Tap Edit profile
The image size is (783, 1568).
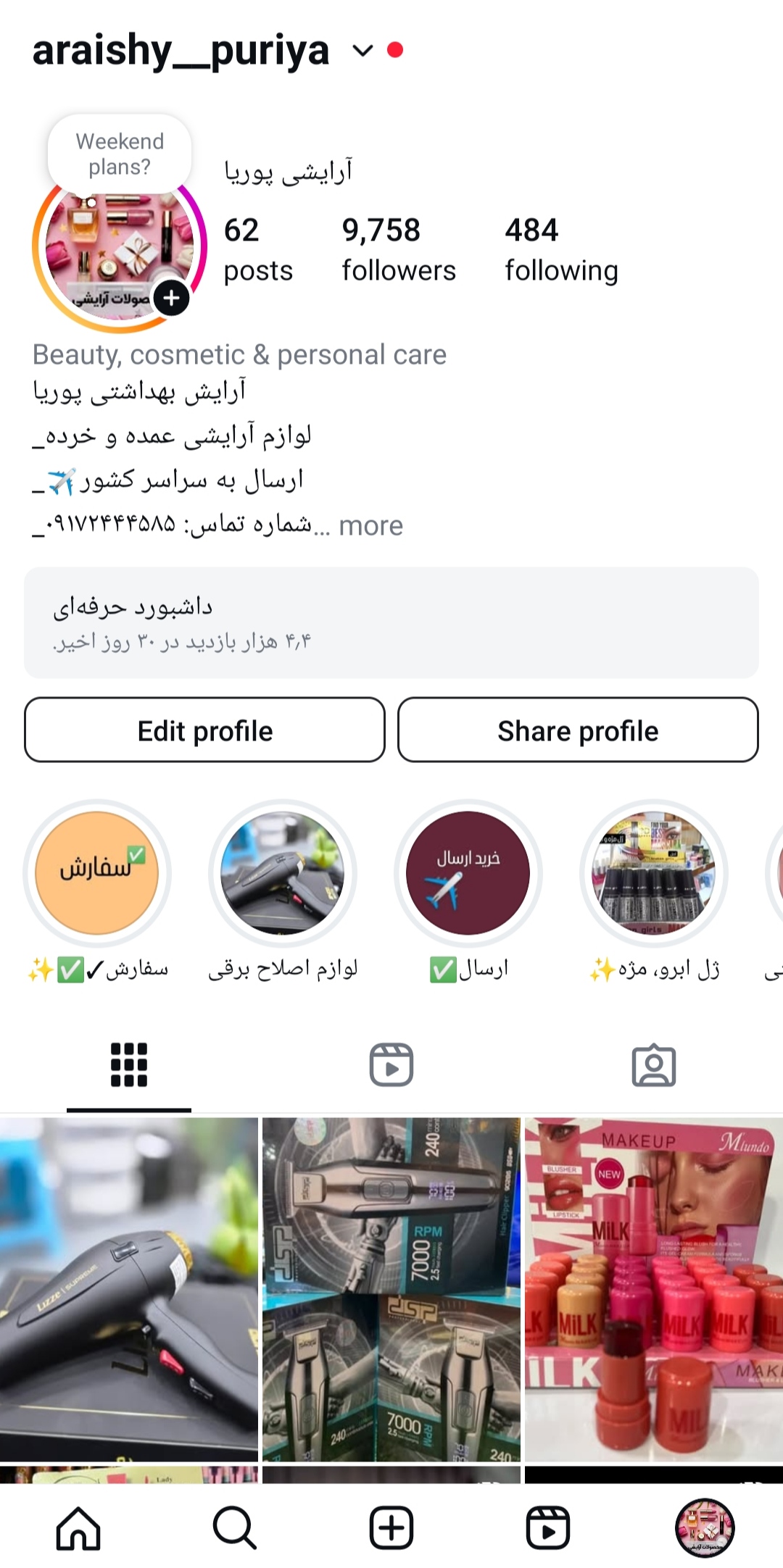point(205,730)
